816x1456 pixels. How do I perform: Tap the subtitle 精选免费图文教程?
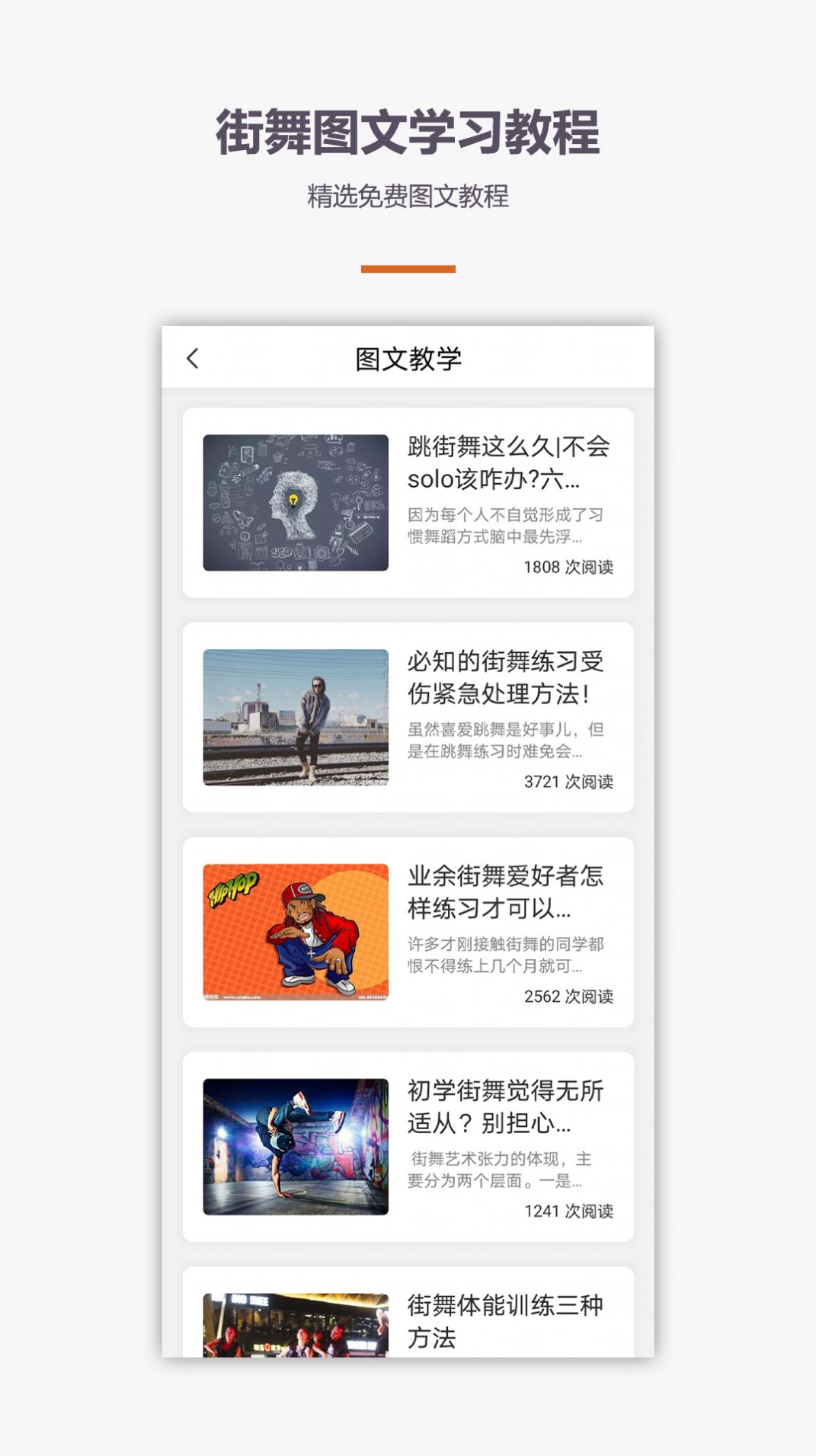pos(408,194)
